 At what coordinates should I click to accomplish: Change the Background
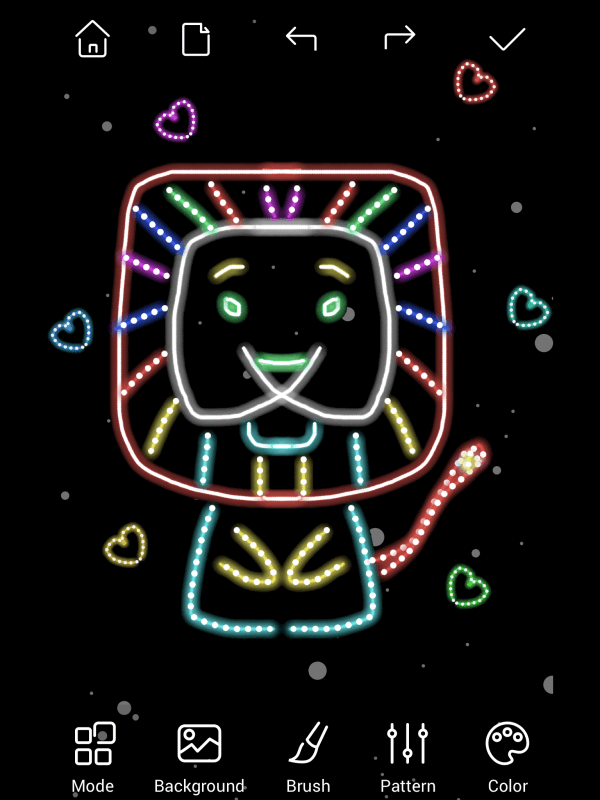199,757
